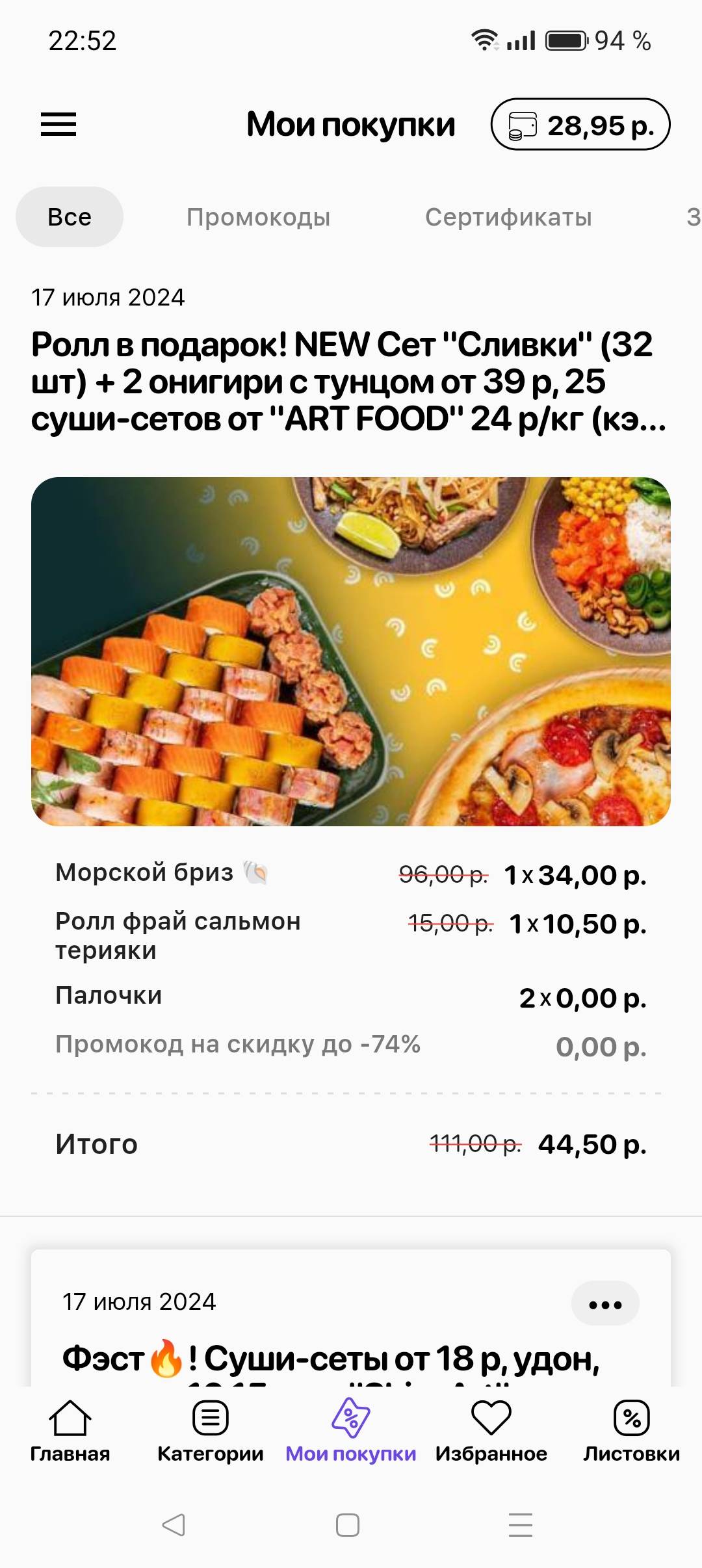Open the 28,95 р. wallet balance
Screen dimensions: 702x1568
pos(580,125)
